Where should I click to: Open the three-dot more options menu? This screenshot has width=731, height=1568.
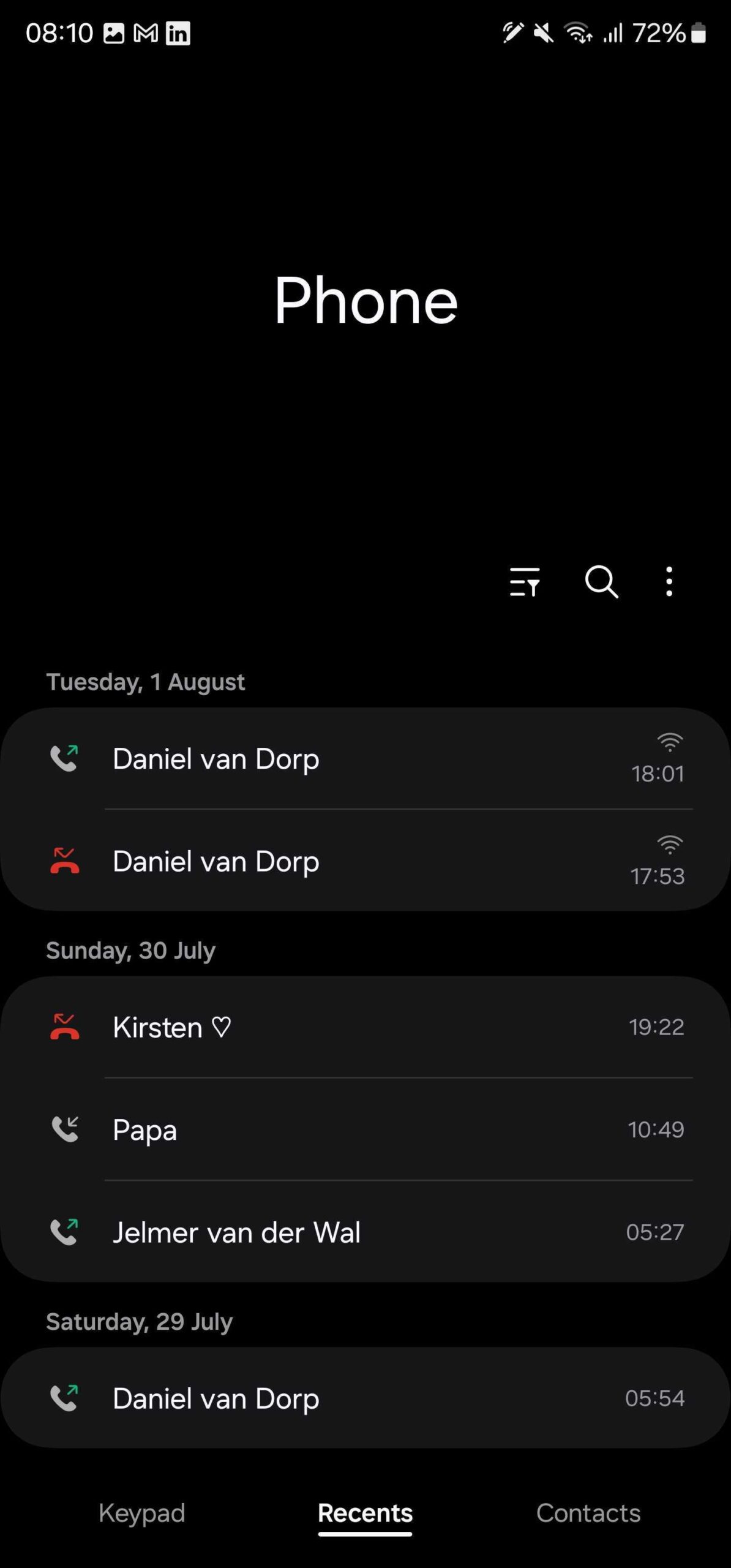pos(669,581)
